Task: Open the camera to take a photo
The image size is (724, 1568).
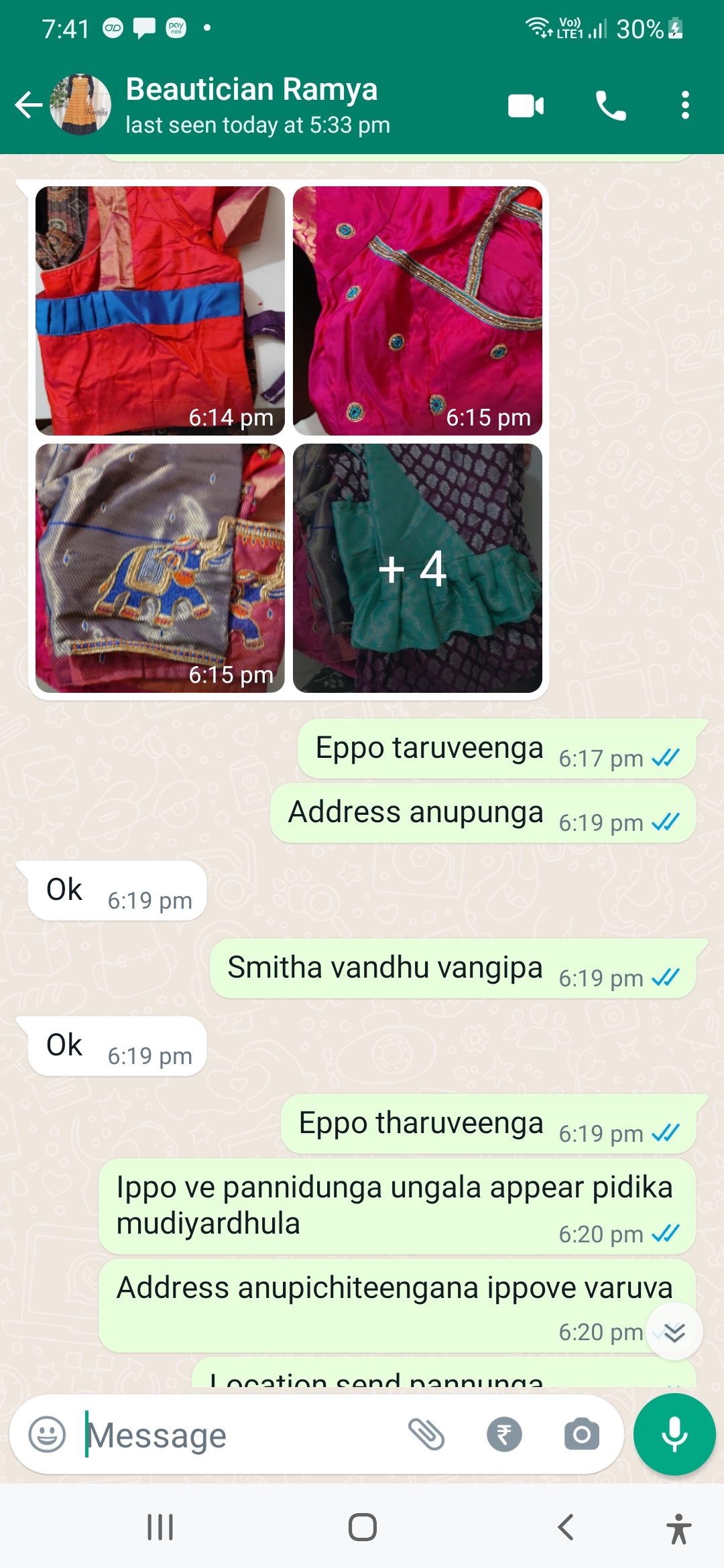Action: [581, 1435]
